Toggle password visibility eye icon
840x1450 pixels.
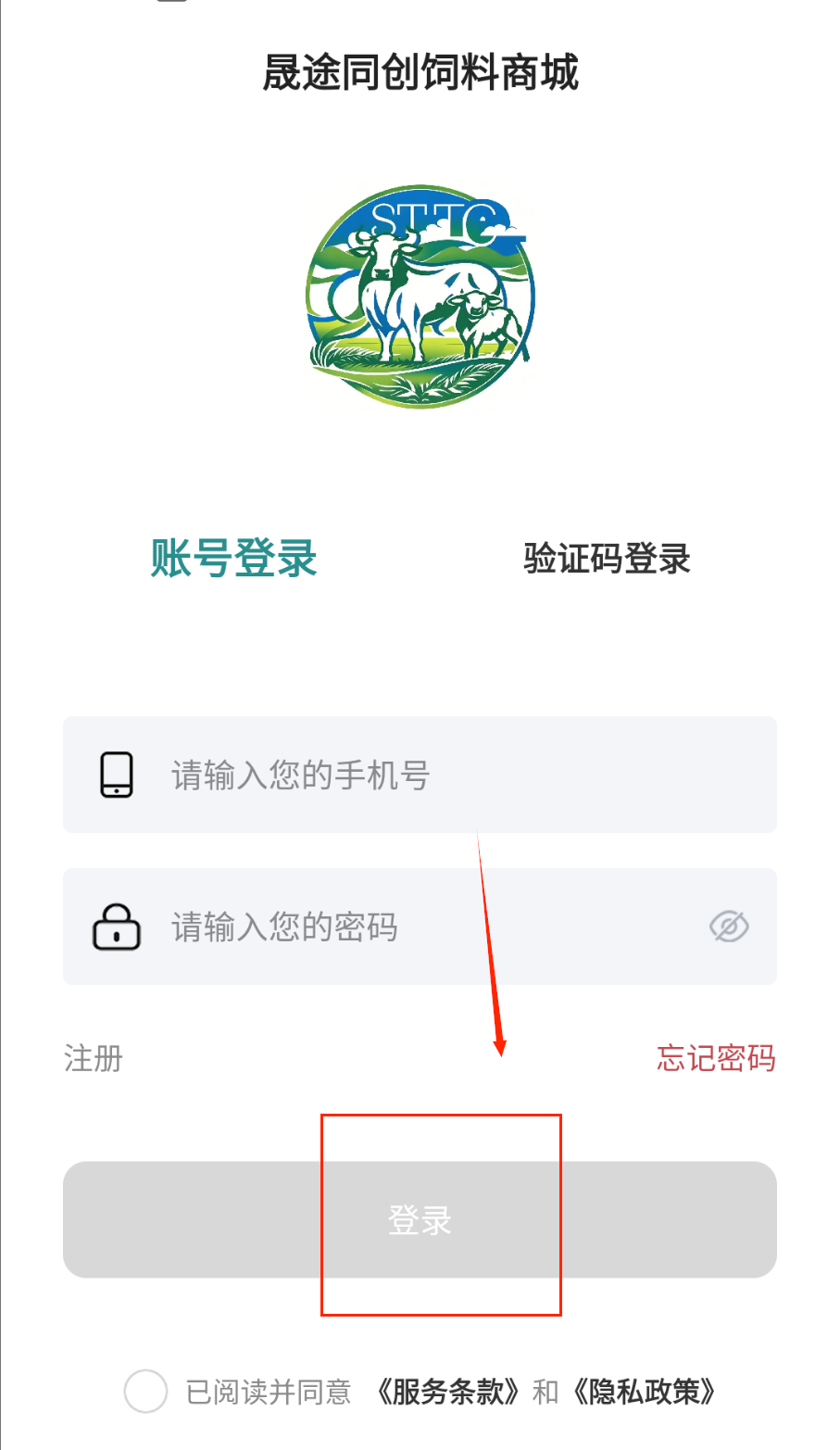click(729, 927)
